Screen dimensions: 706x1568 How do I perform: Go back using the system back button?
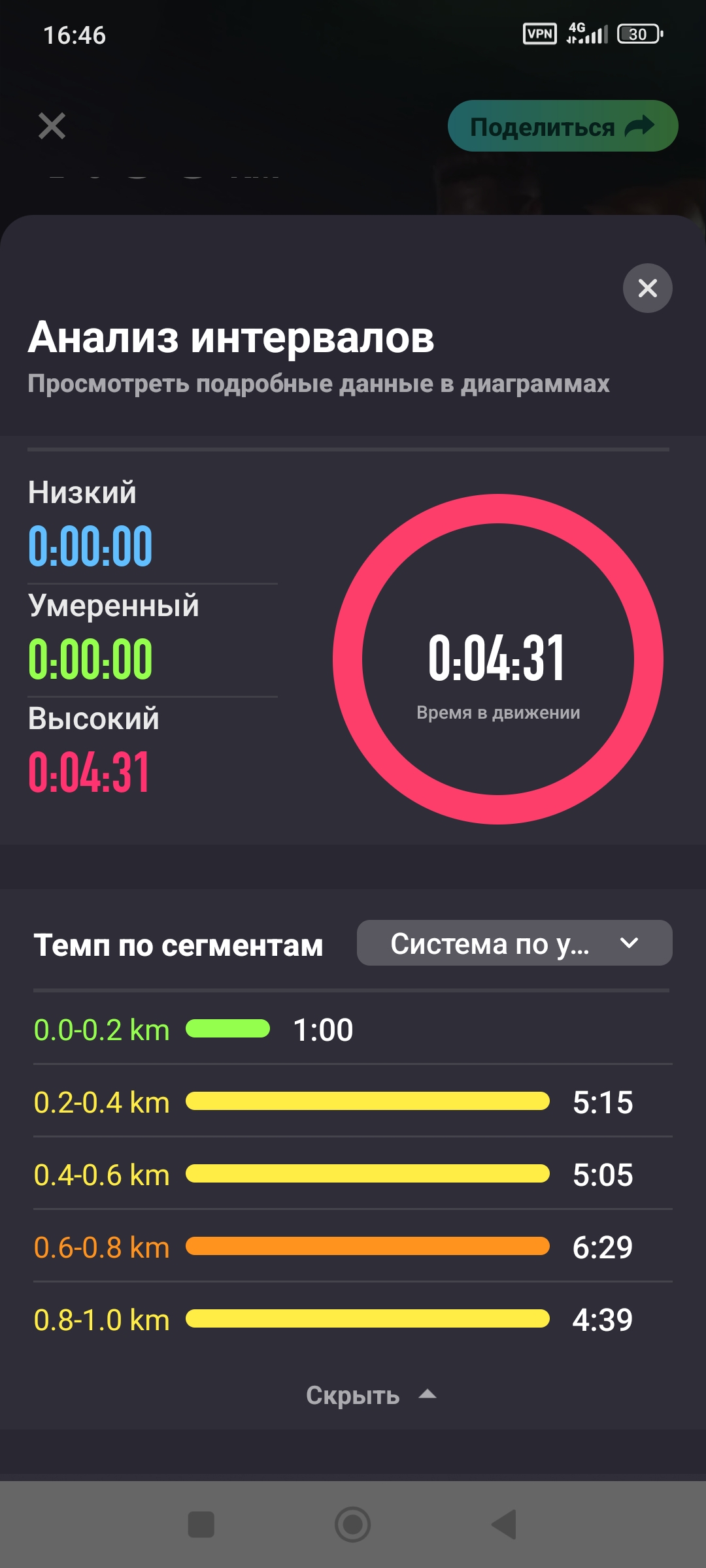point(504,1524)
